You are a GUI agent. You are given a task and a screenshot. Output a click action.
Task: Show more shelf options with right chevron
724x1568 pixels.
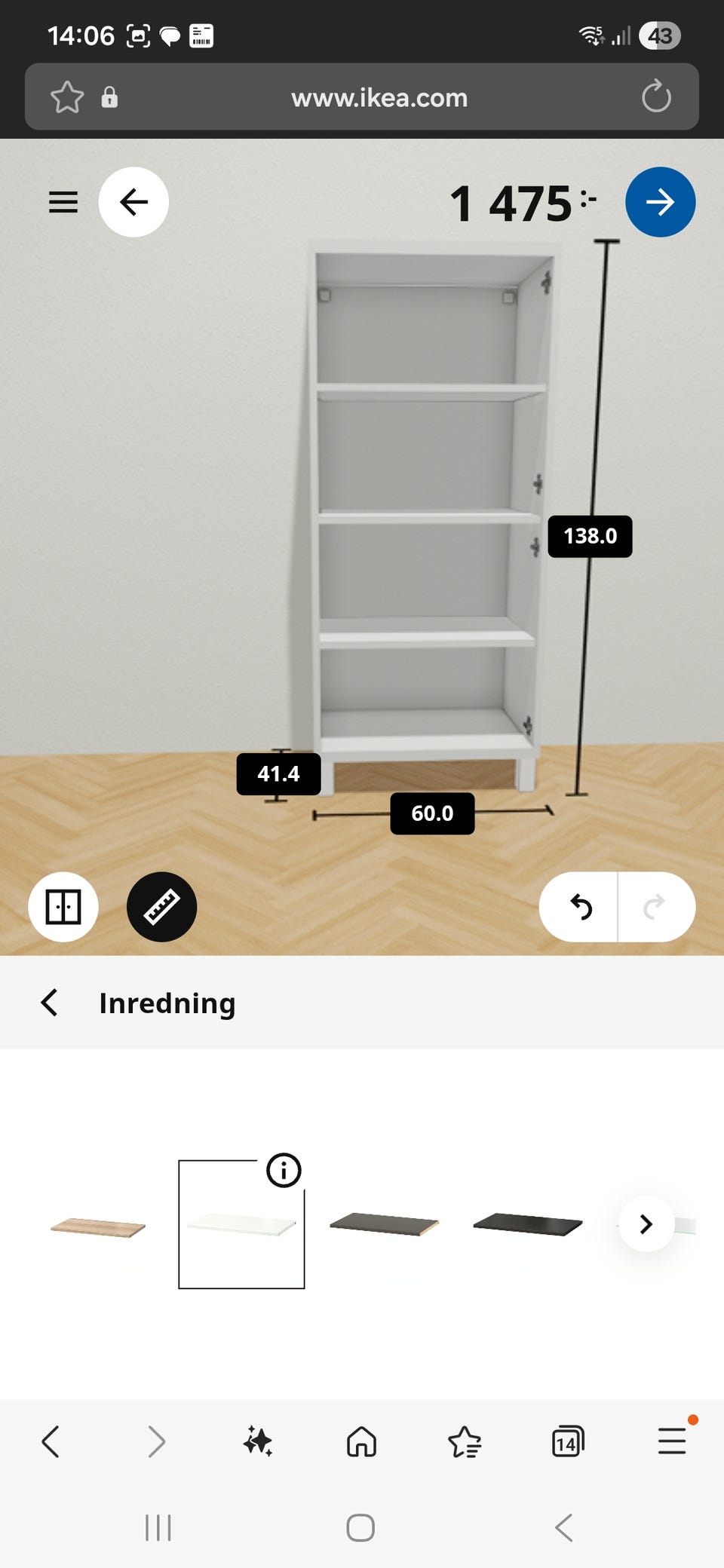(x=645, y=1225)
